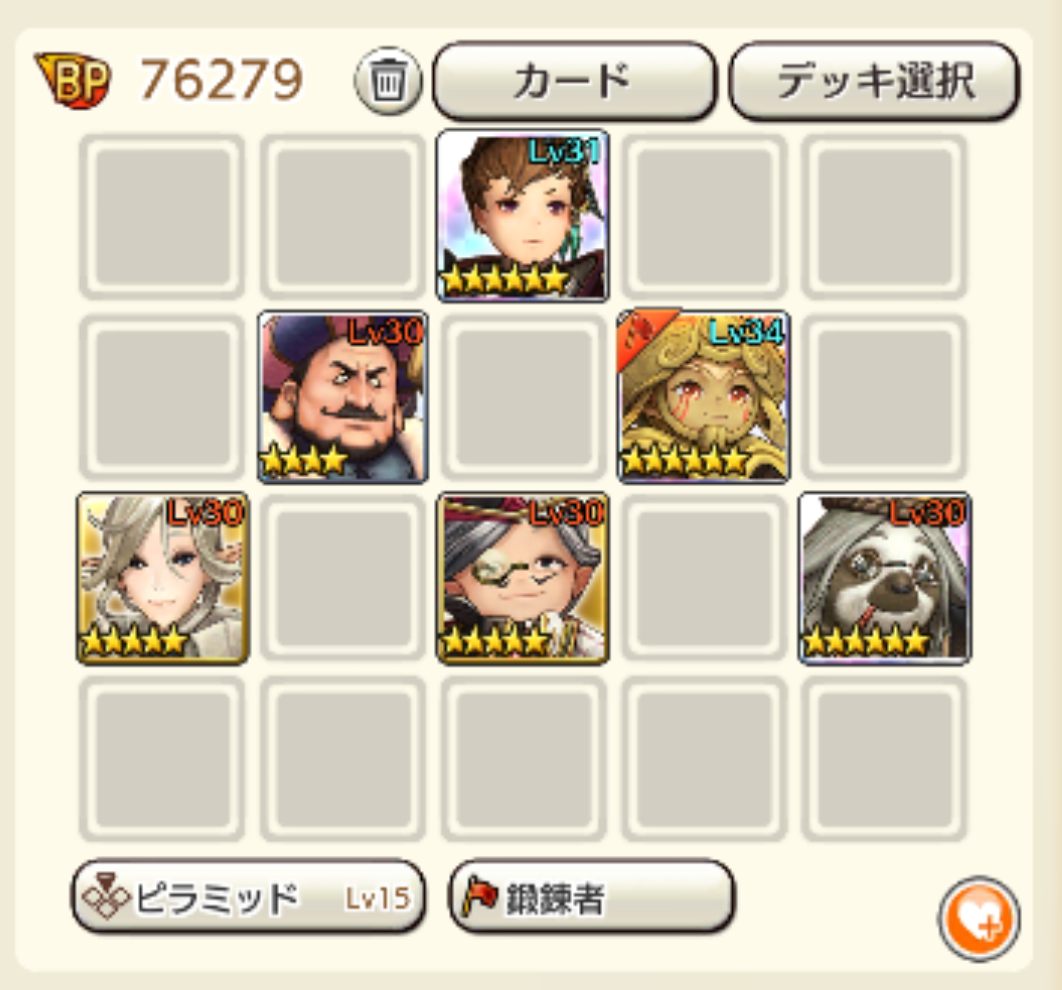Select the Lv34 golden-haired character card
The image size is (1062, 990).
(704, 396)
